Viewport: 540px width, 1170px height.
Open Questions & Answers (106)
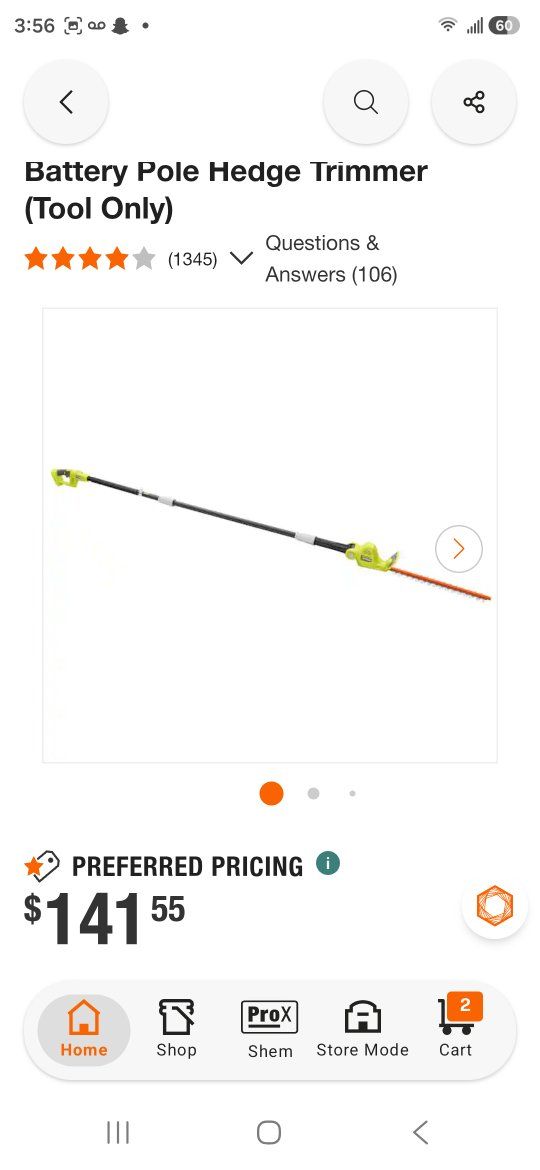pos(331,259)
